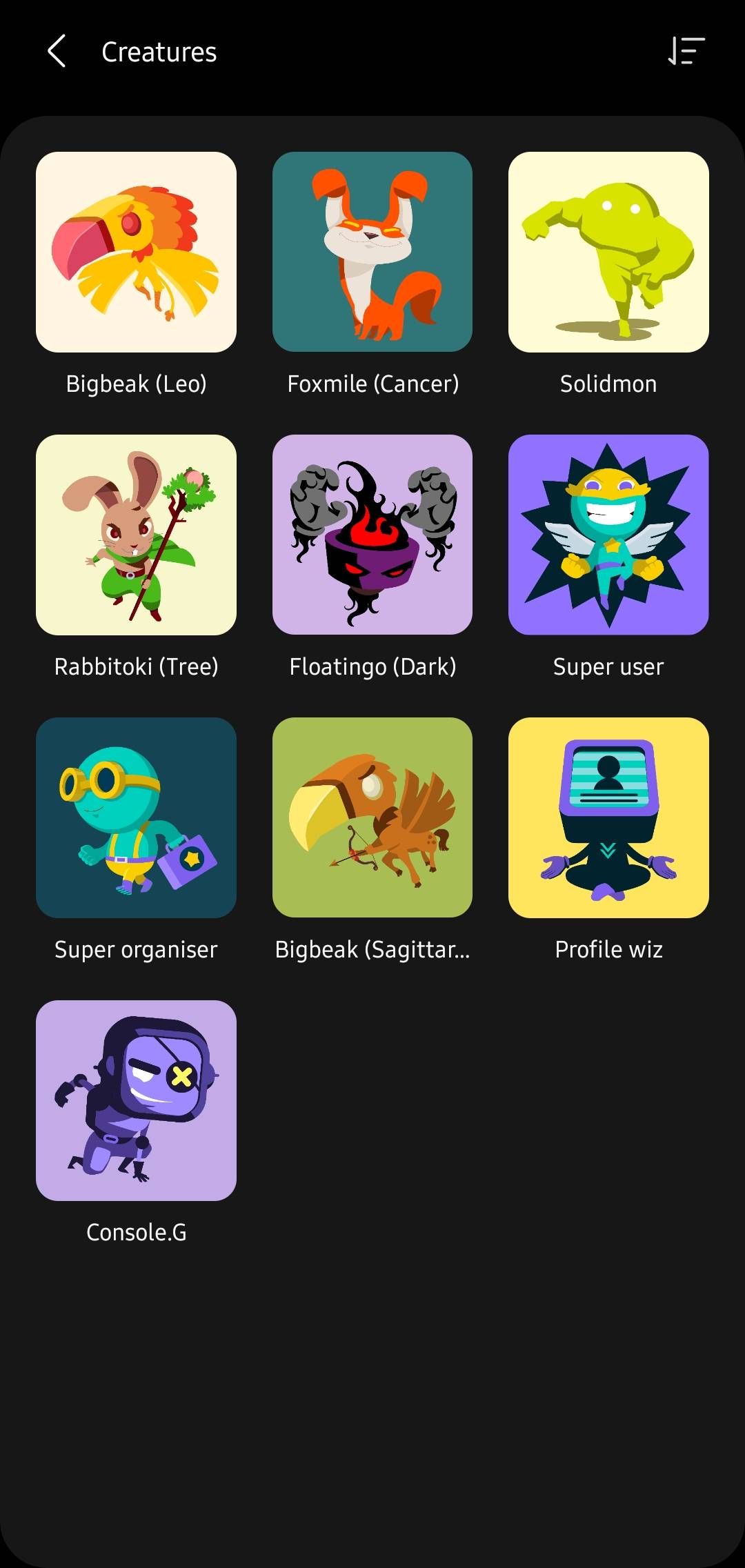Tap the Creatures screen title
Image resolution: width=745 pixels, height=1568 pixels.
tap(159, 52)
